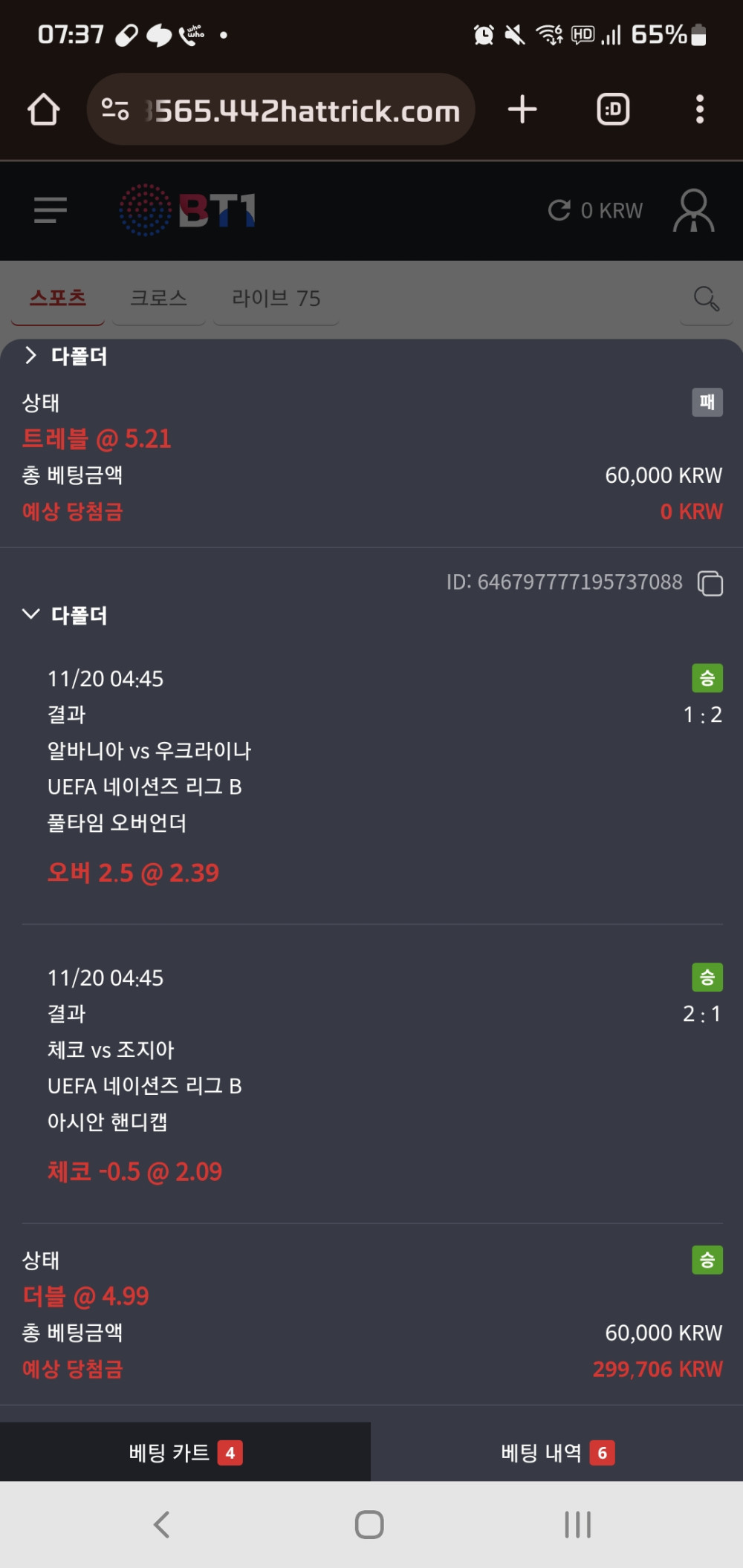743x1568 pixels.
Task: Open the search magnifier
Action: pos(706,299)
